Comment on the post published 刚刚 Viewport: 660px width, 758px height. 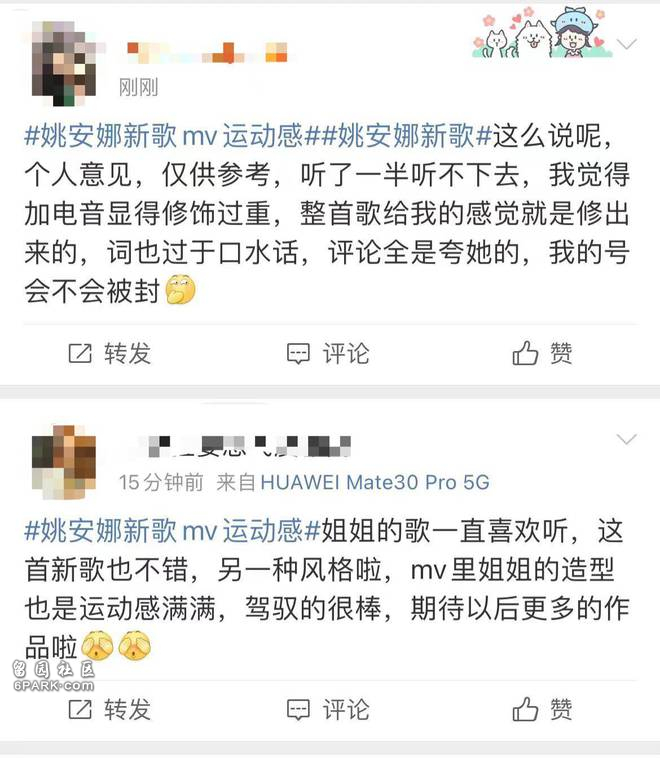click(x=328, y=353)
